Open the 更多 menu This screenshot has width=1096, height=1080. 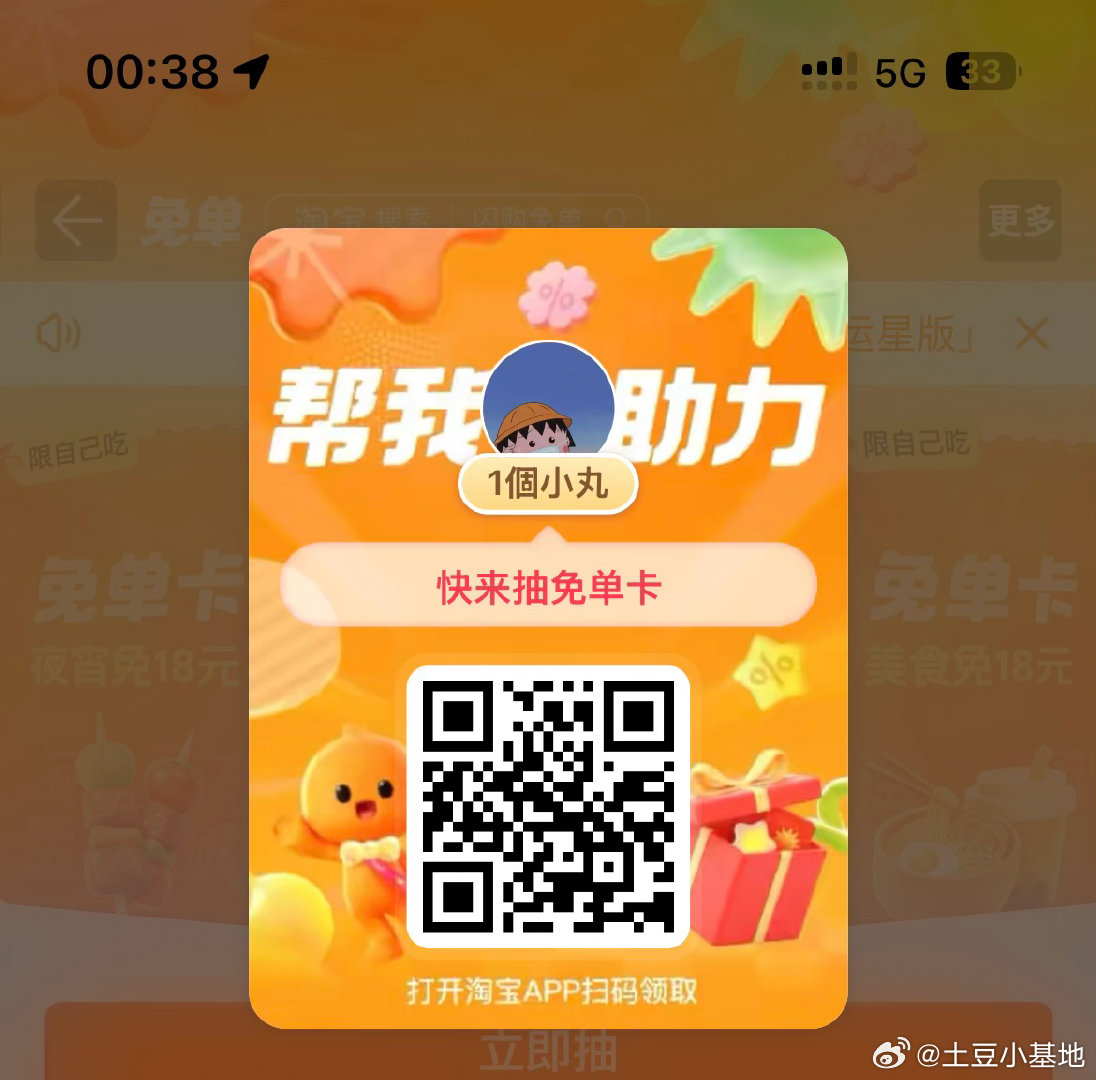click(x=1020, y=221)
